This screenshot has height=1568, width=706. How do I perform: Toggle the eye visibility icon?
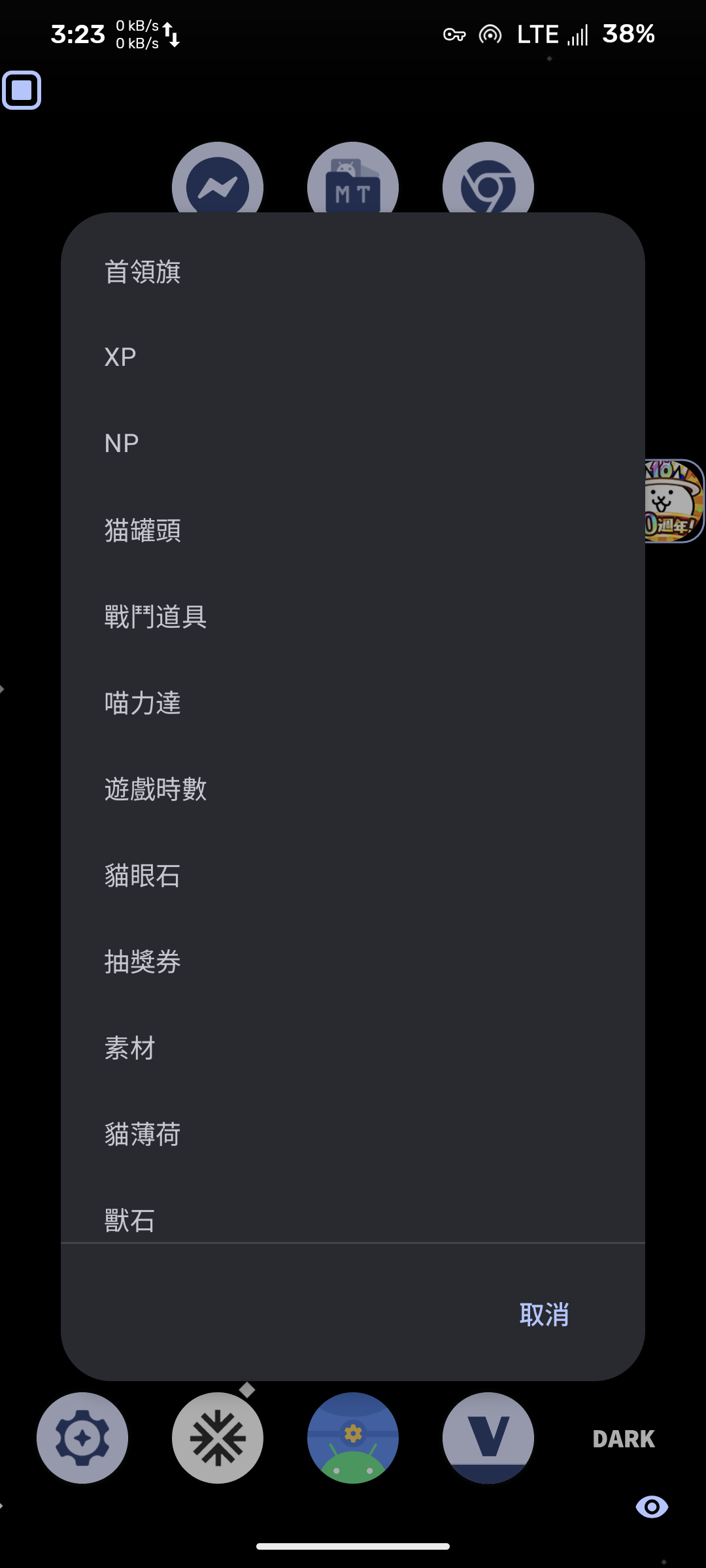652,1507
